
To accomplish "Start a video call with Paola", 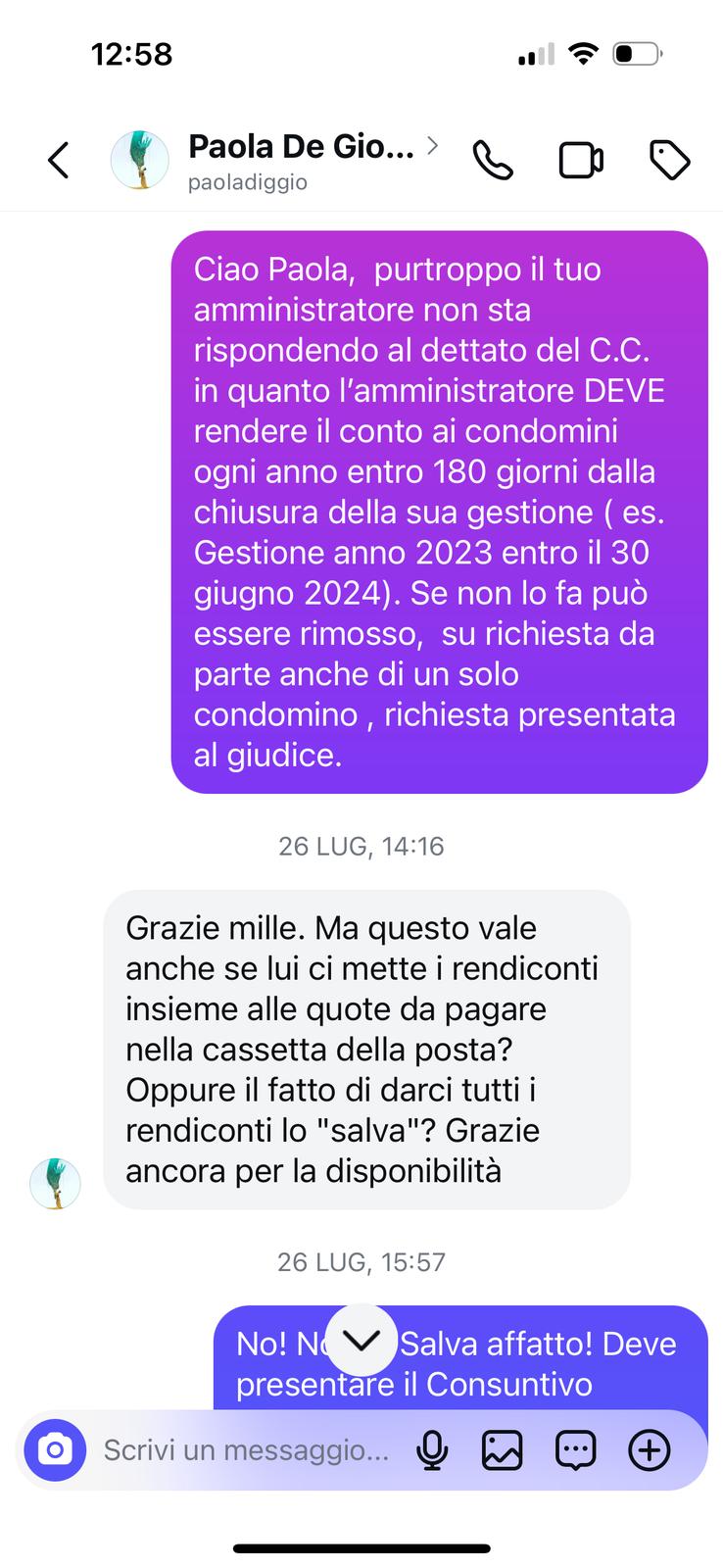I will 581,160.
